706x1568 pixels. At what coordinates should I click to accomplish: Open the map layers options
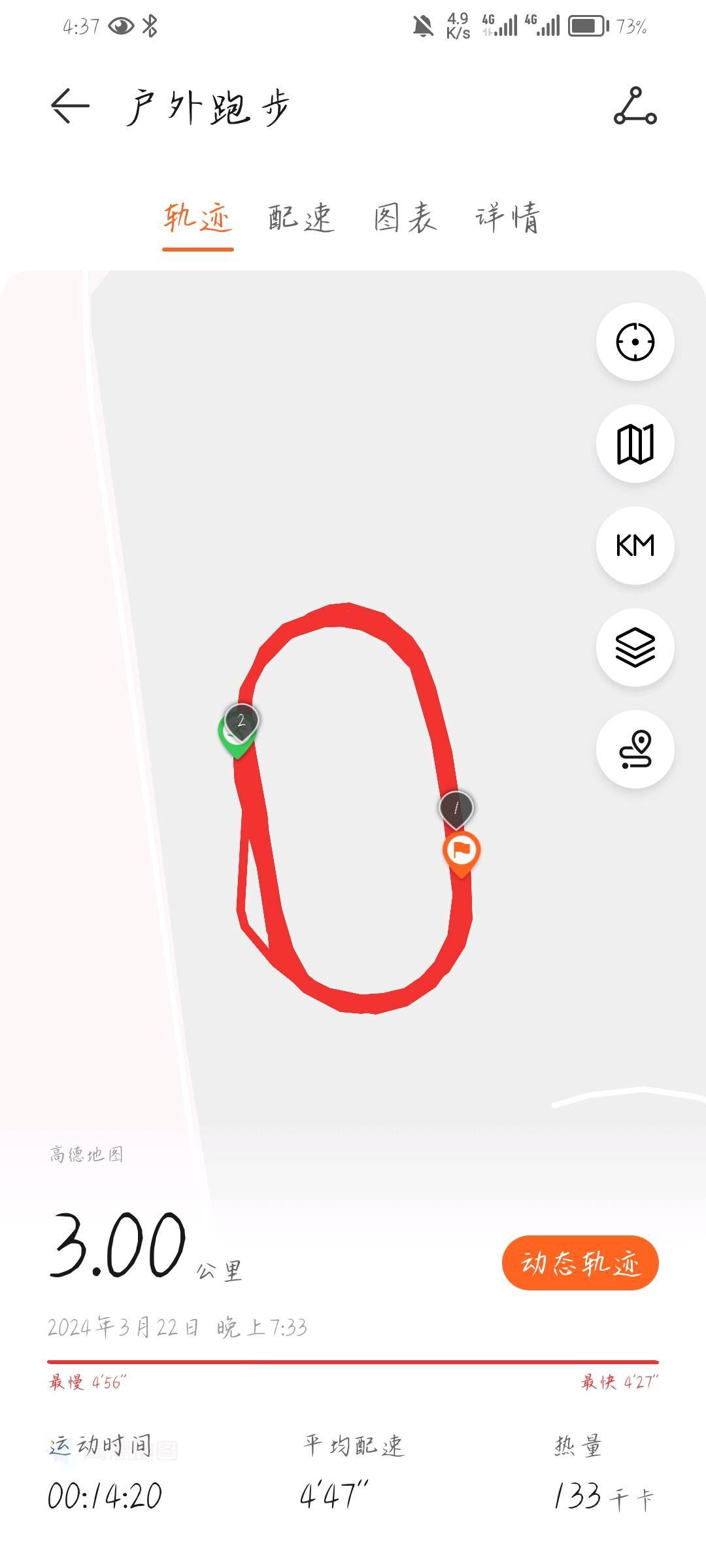(x=635, y=647)
